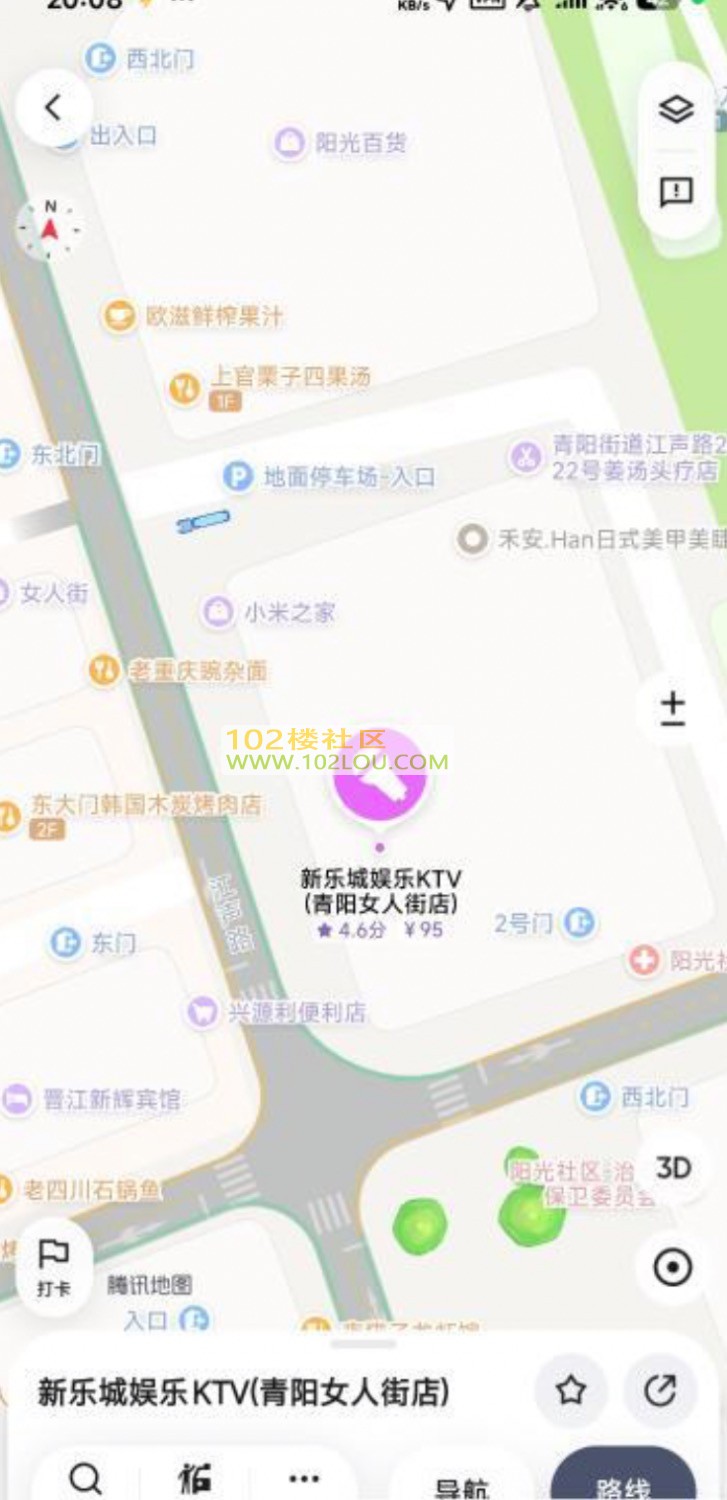Image resolution: width=727 pixels, height=1500 pixels.
Task: Share this KTV location
Action: 659,1390
